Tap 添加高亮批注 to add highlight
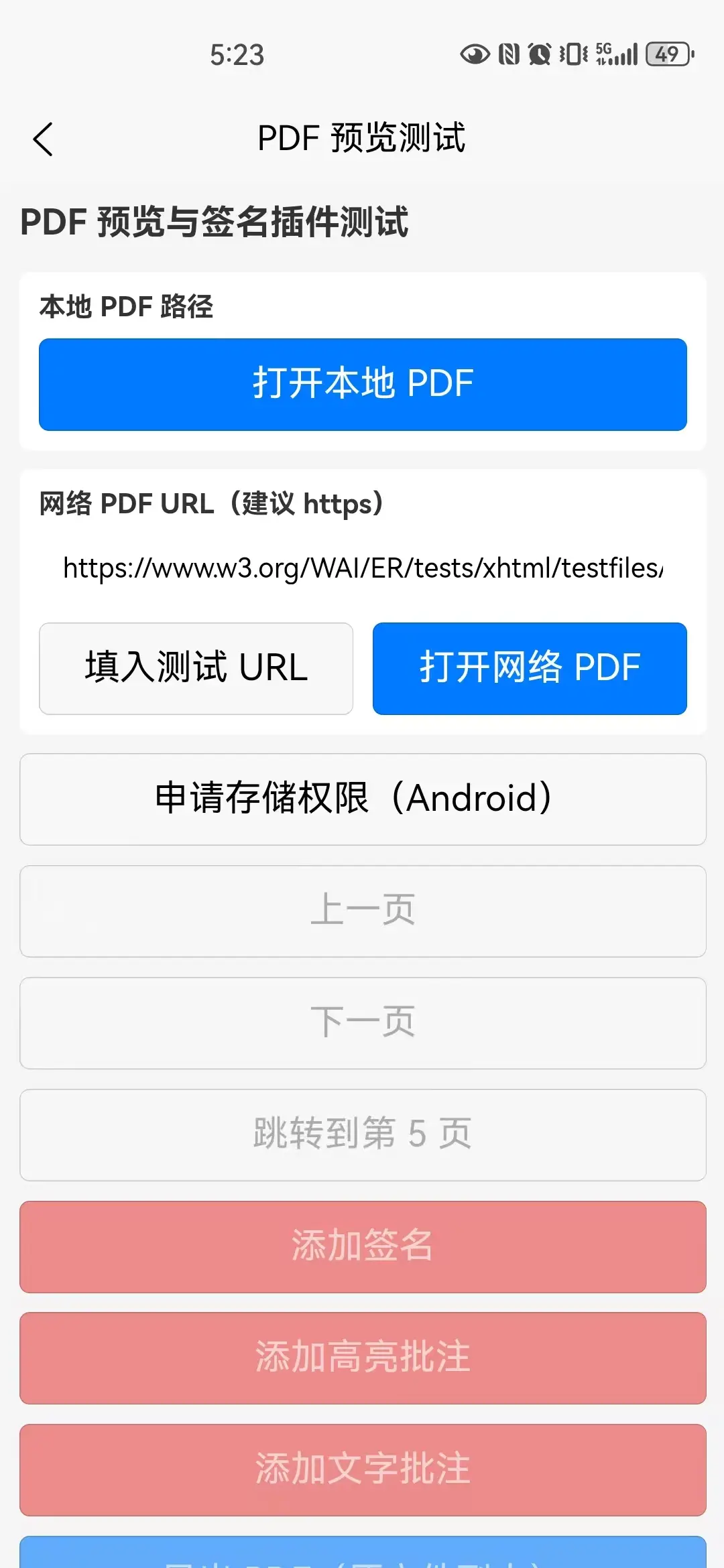The width and height of the screenshot is (724, 1568). click(363, 1358)
